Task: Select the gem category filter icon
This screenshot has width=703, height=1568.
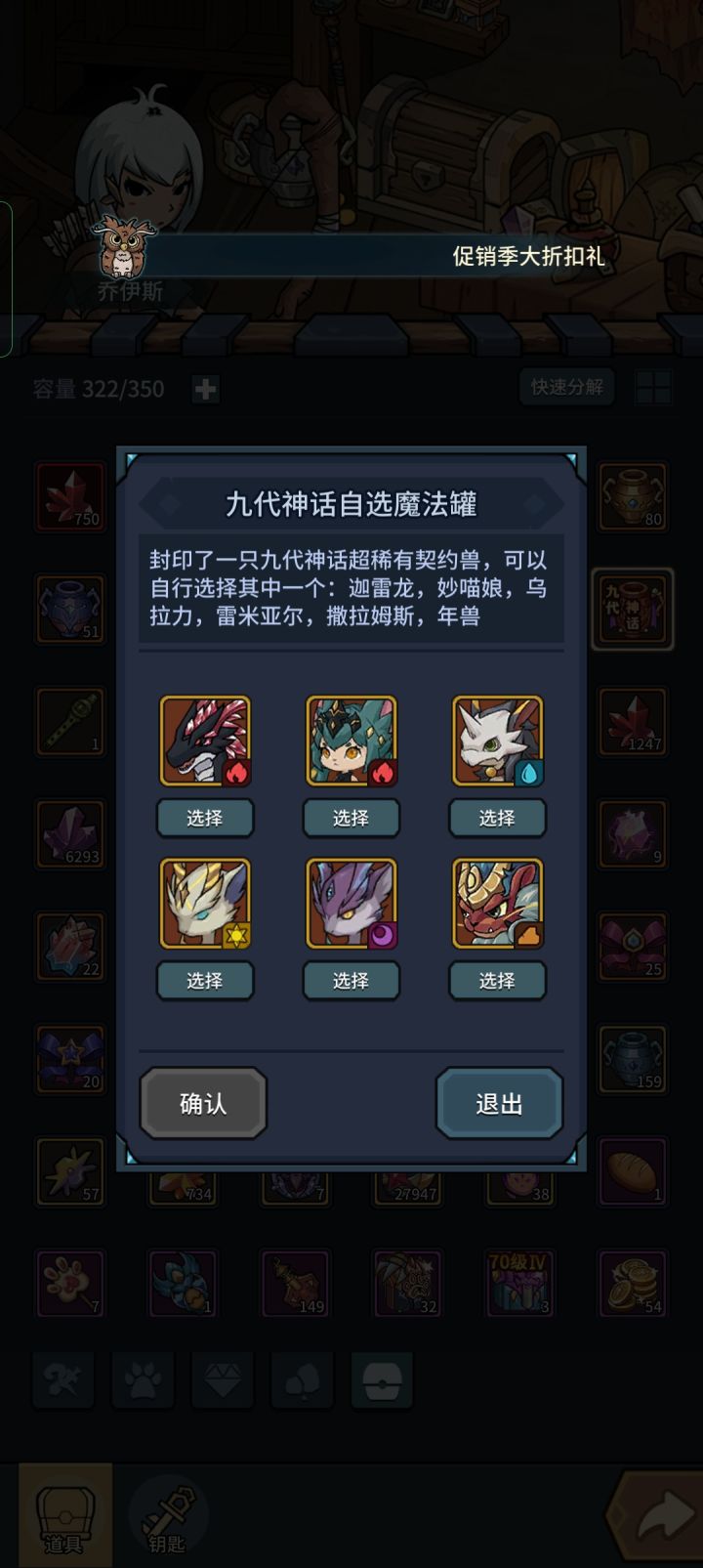Action: coord(223,1378)
